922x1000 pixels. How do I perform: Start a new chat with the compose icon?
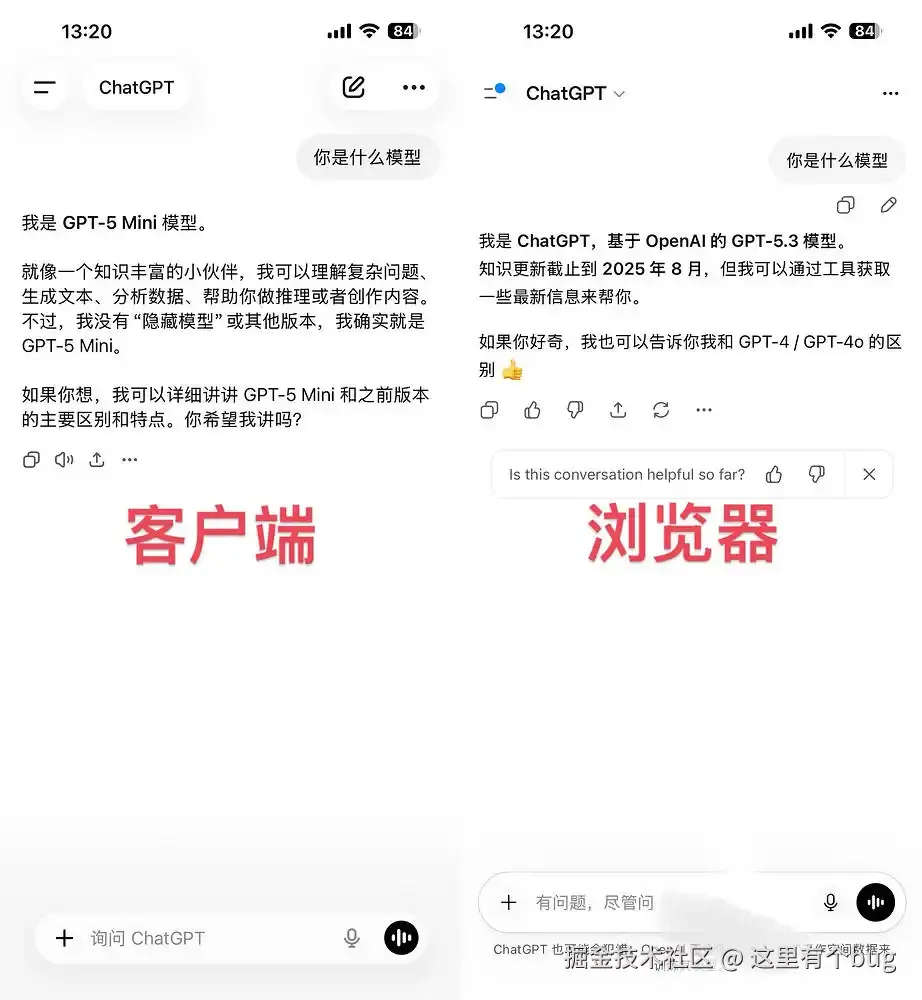pos(352,87)
